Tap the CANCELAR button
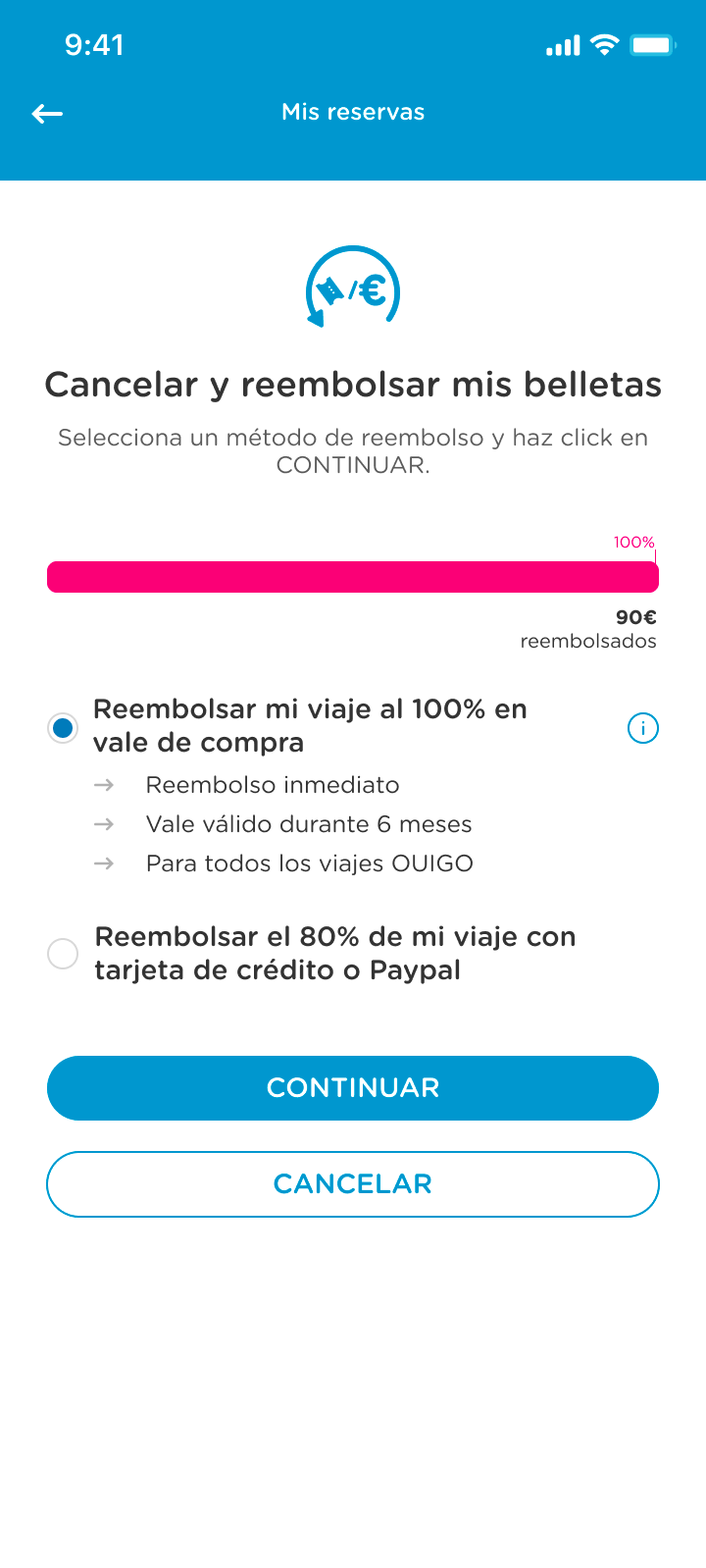 pyautogui.click(x=353, y=1184)
